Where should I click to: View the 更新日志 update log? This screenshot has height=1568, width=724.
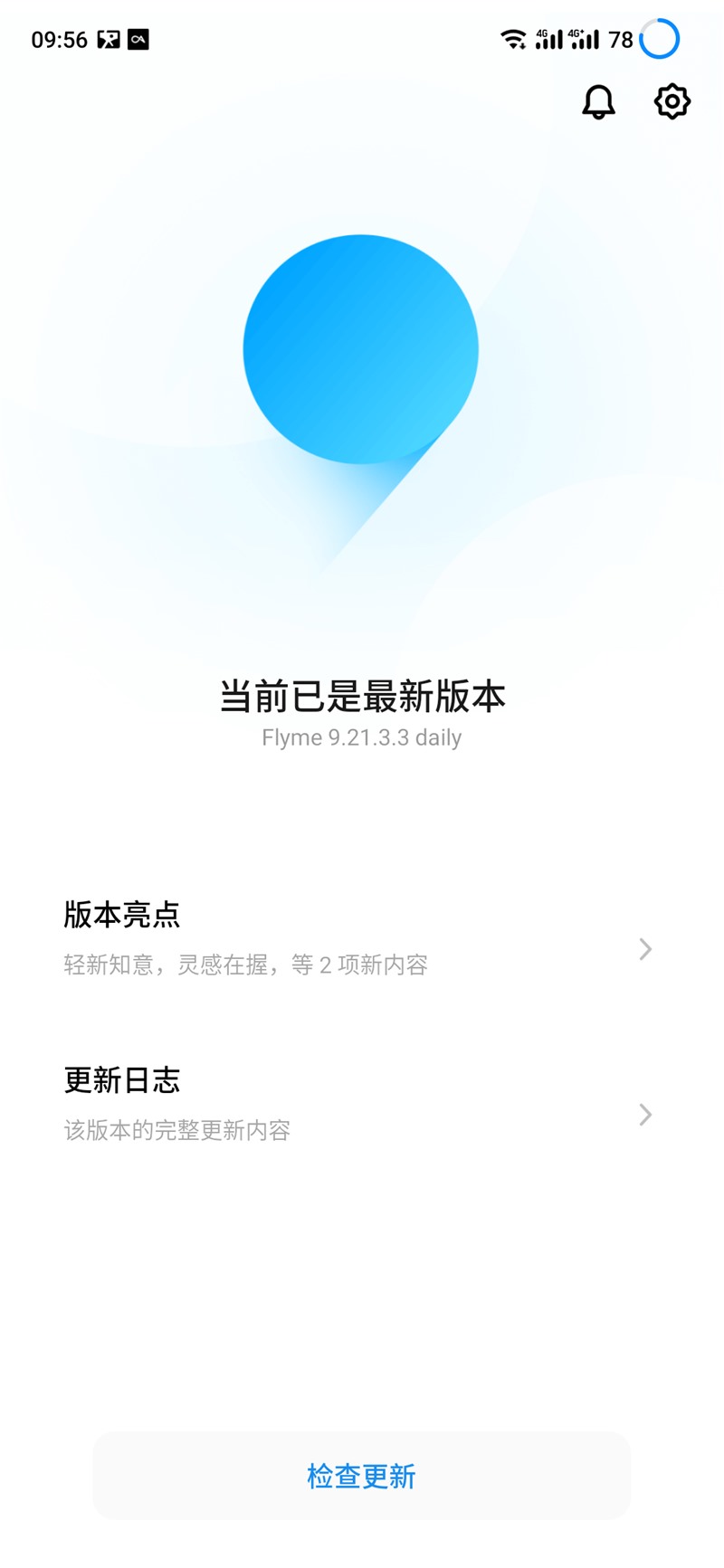[362, 1104]
